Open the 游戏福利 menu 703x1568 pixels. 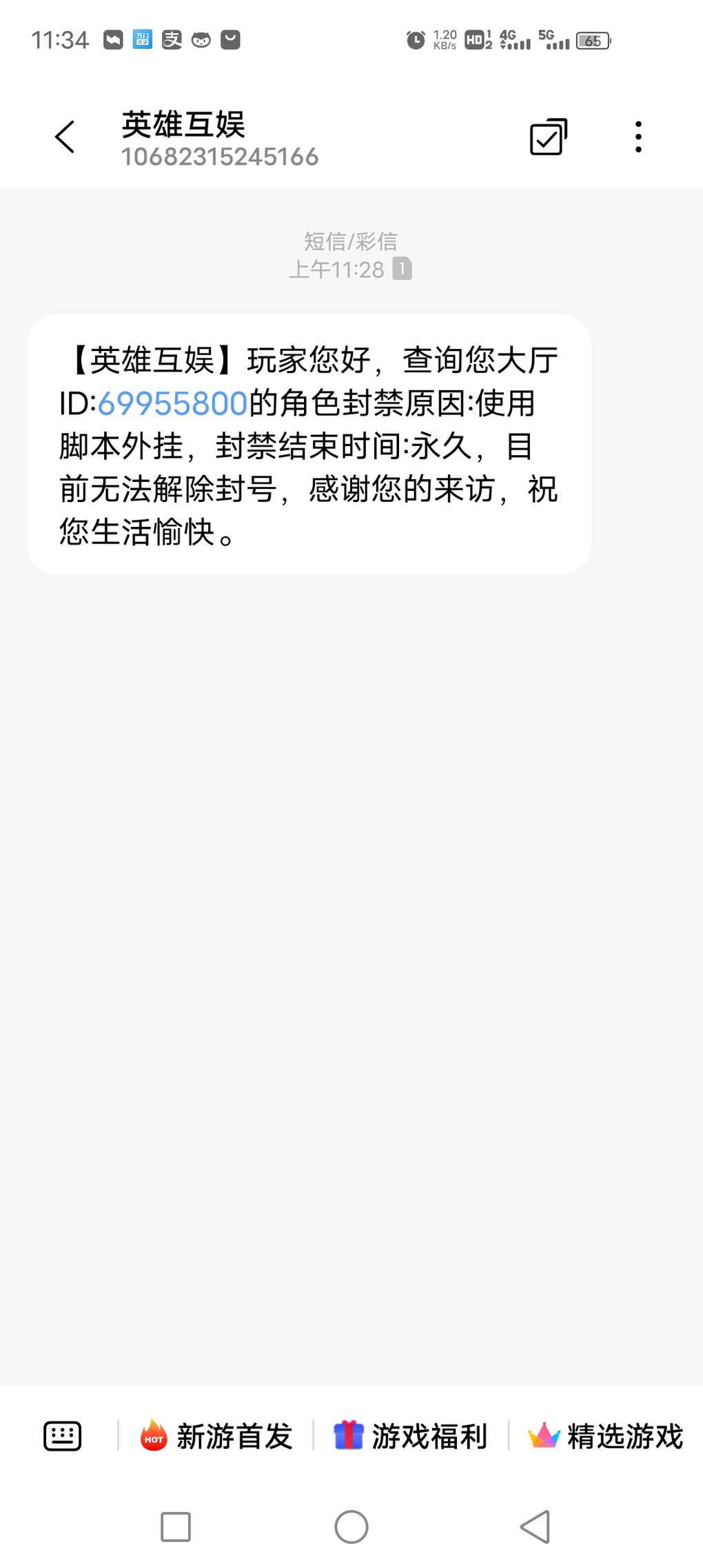pos(411,1436)
